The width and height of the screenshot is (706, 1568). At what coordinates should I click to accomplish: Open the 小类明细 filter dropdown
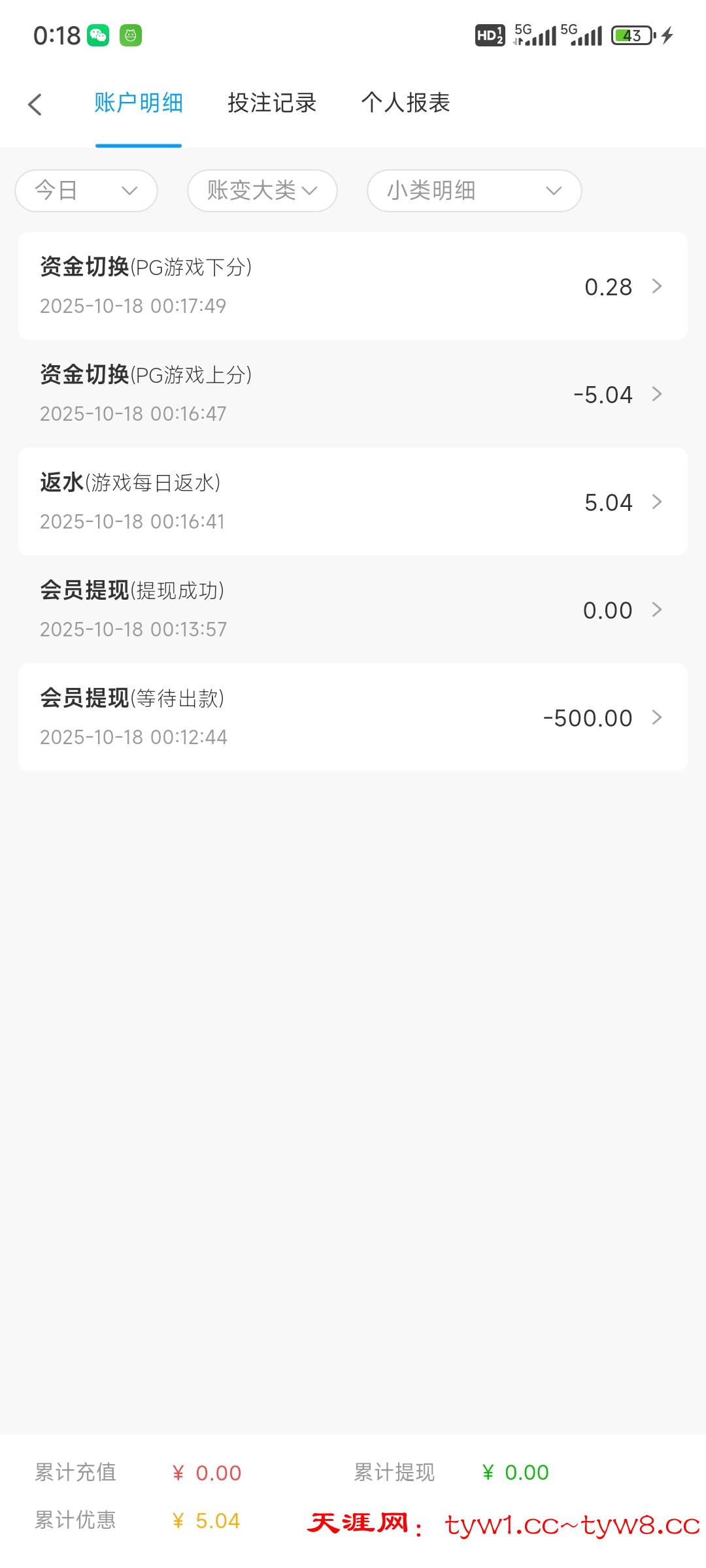click(474, 191)
